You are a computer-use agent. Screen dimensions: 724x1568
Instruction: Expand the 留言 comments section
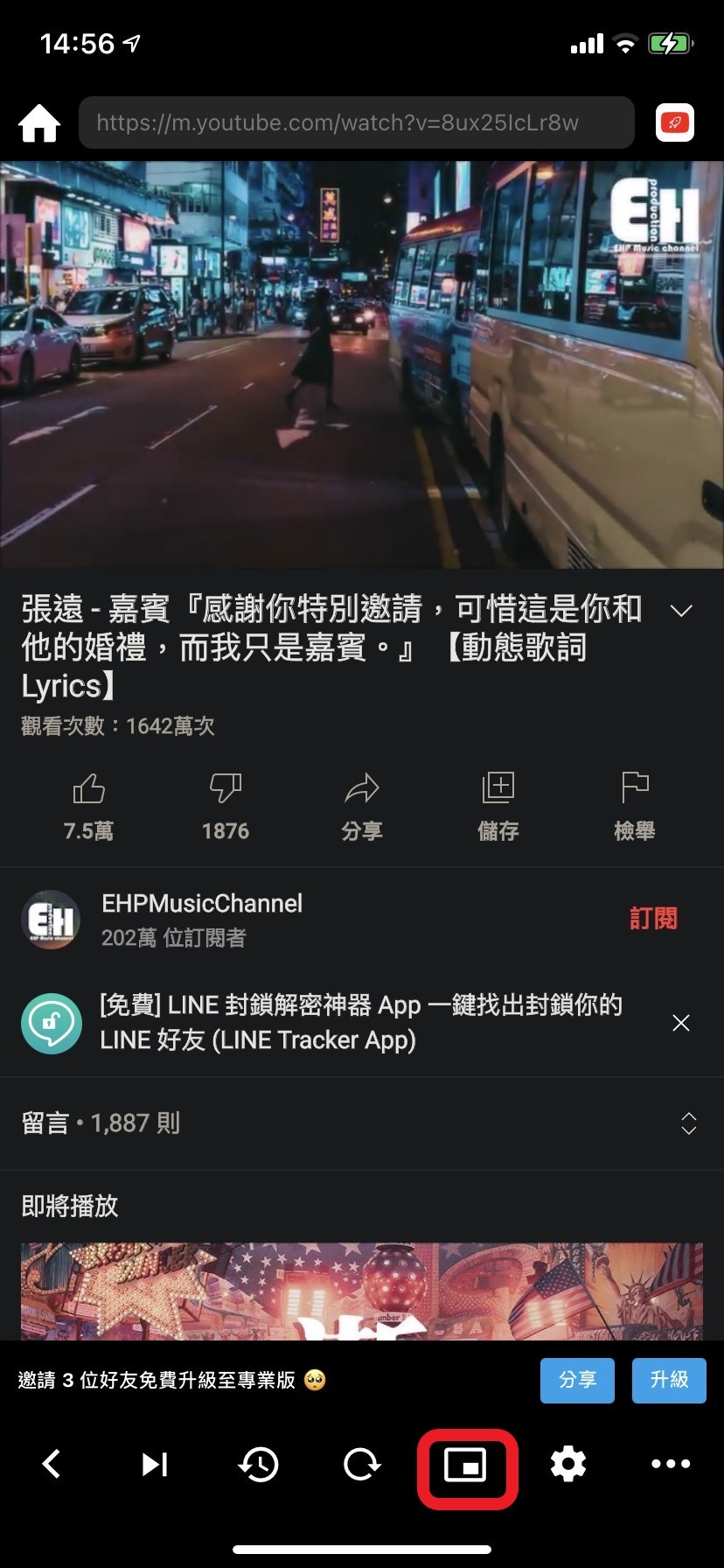click(688, 1123)
